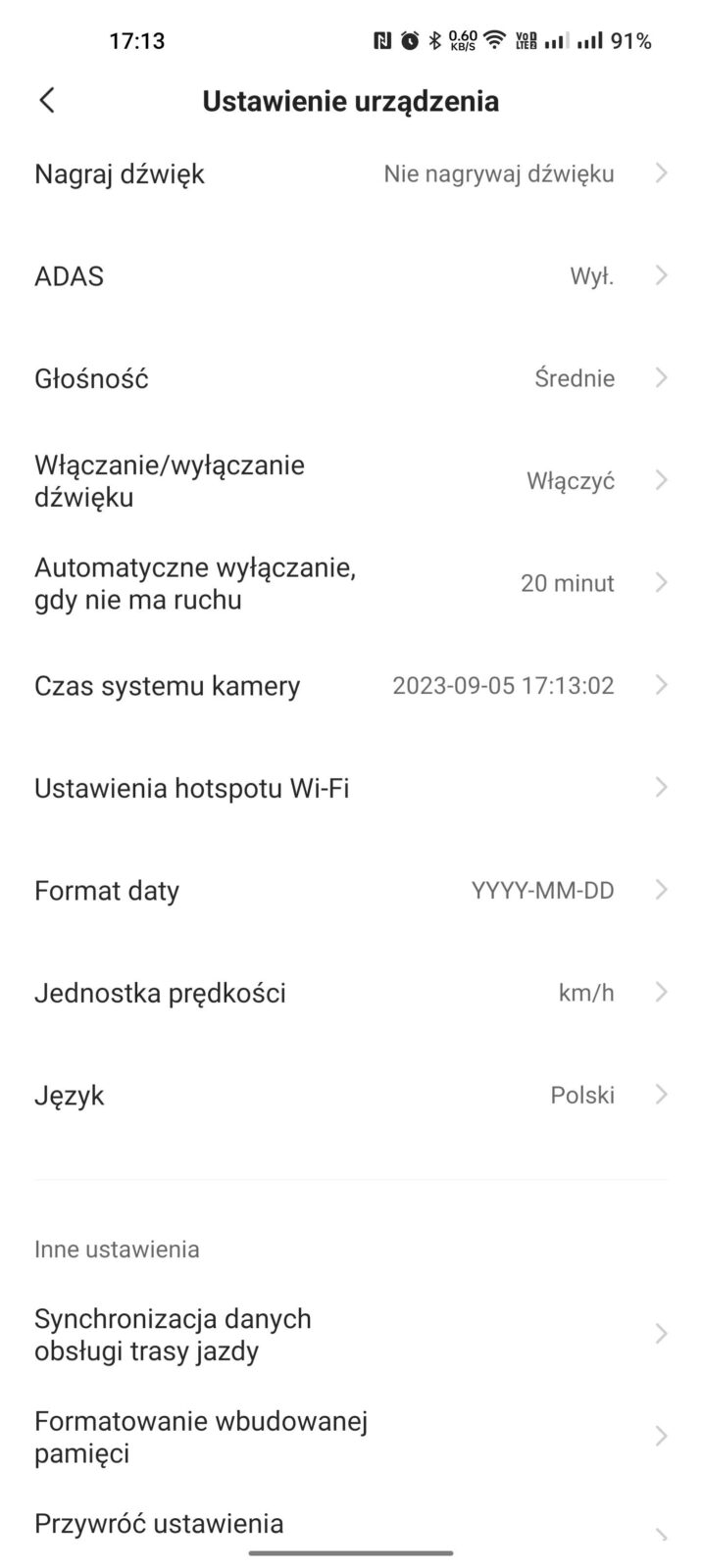Open Włączanie/wyłączanie dźwięku option
Screen dimensions: 702x1568
350,481
